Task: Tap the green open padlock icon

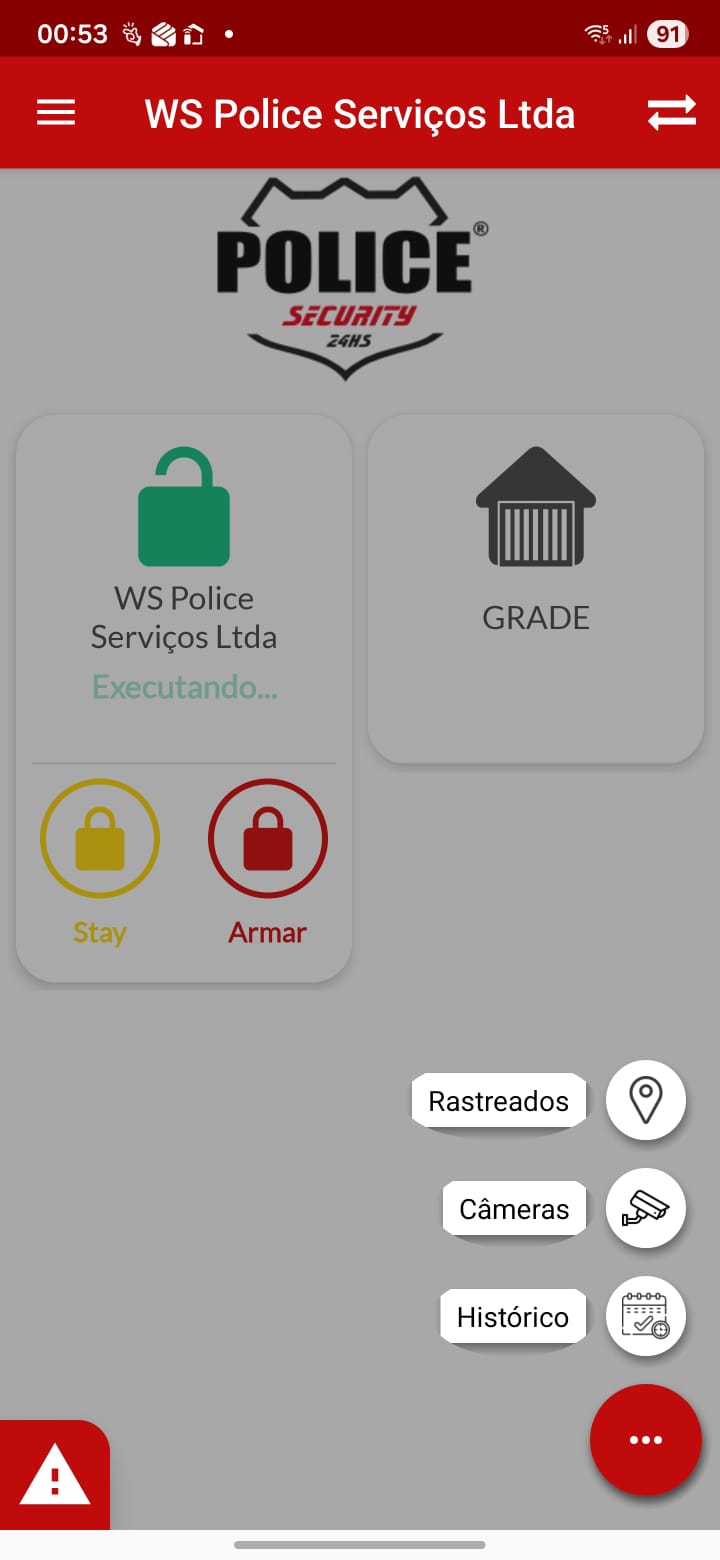Action: click(184, 505)
